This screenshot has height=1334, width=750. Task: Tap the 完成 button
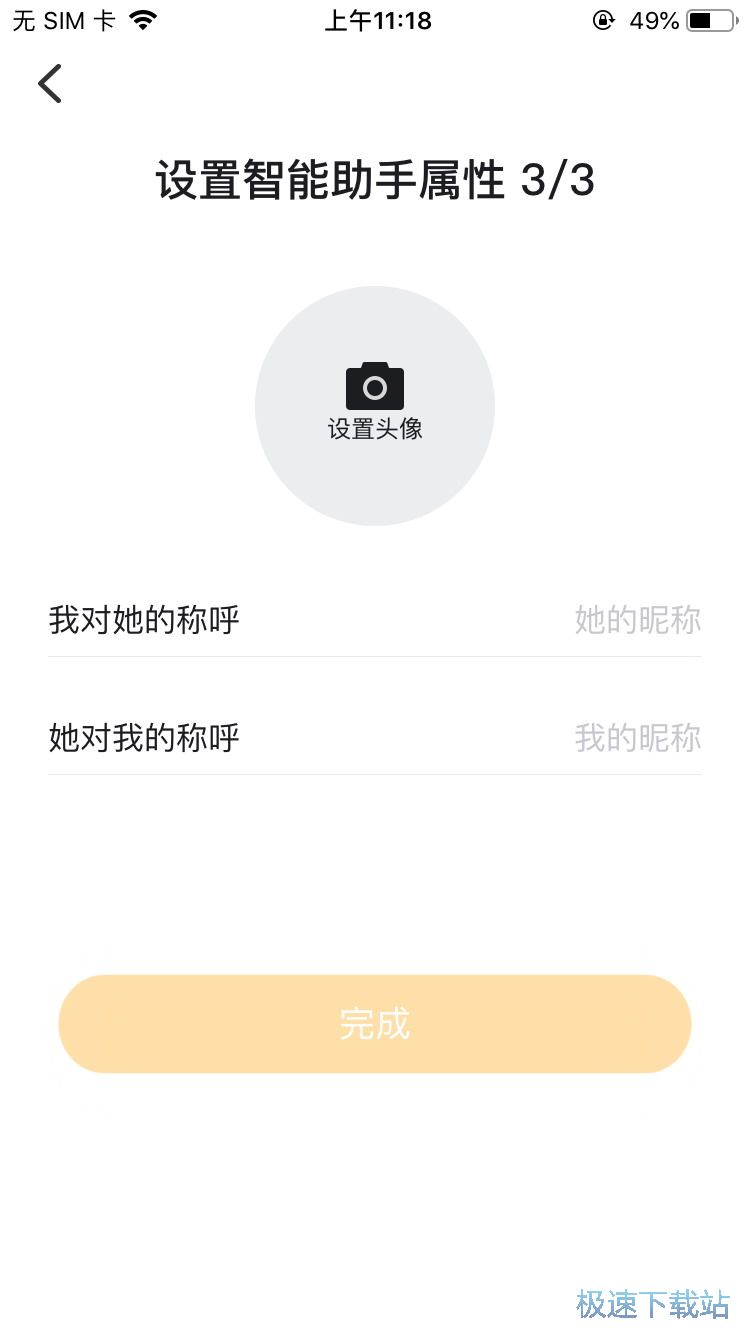375,1024
